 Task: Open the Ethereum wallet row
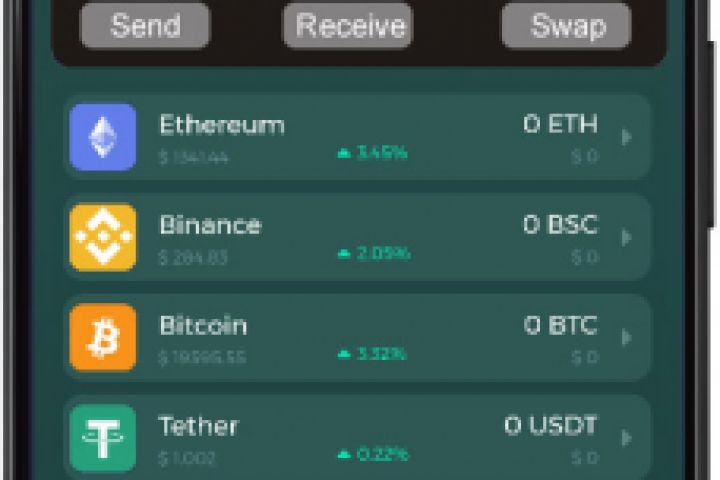point(358,137)
